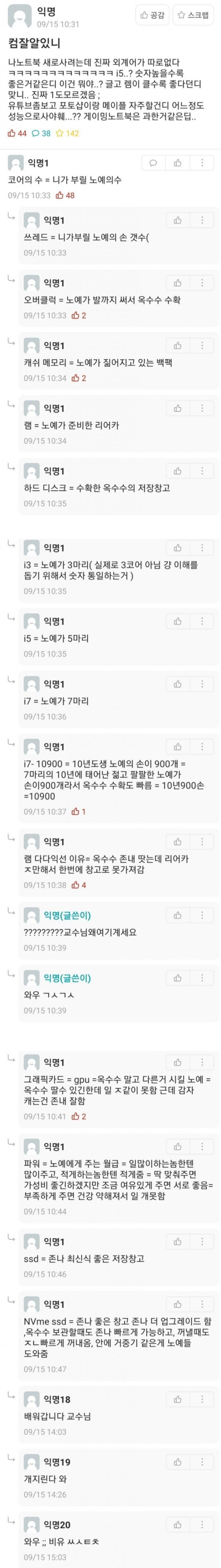221x1568 pixels.
Task: Open overflow menu on i5 = 노예가 5마리 reply
Action: (202, 621)
